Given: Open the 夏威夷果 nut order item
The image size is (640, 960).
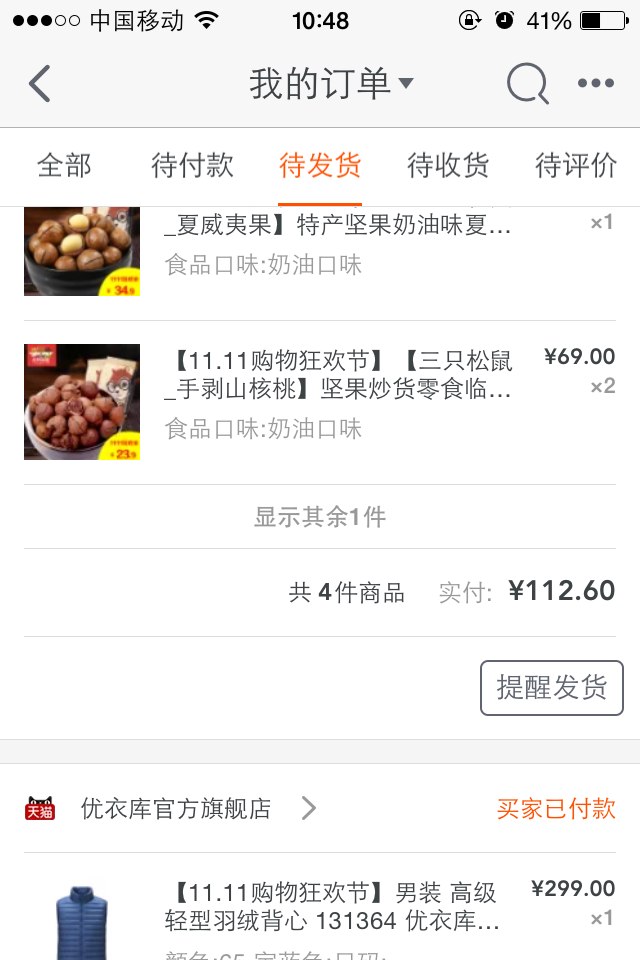Looking at the screenshot, I should click(338, 243).
